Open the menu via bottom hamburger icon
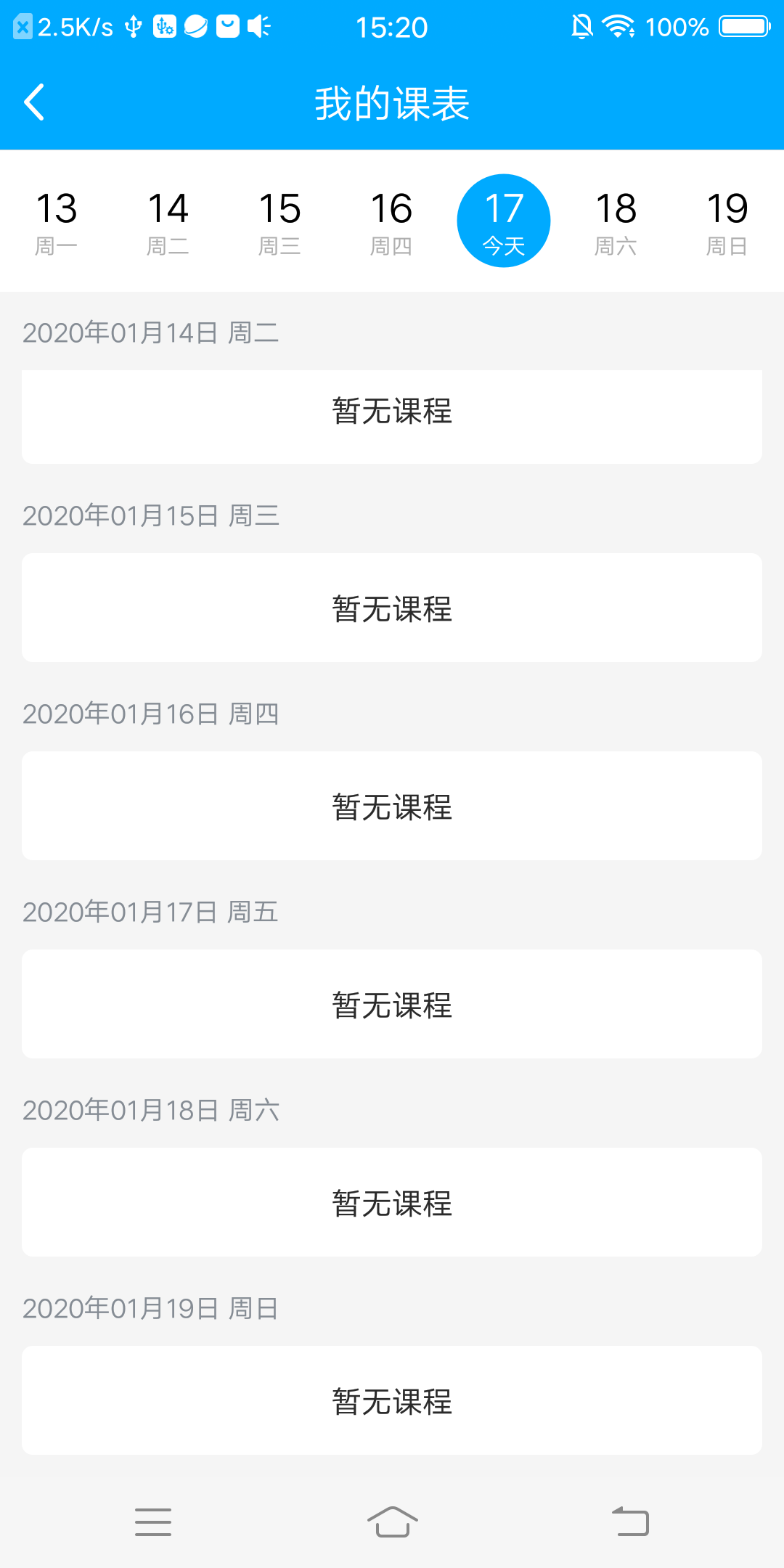The height and width of the screenshot is (1568, 784). [154, 1522]
